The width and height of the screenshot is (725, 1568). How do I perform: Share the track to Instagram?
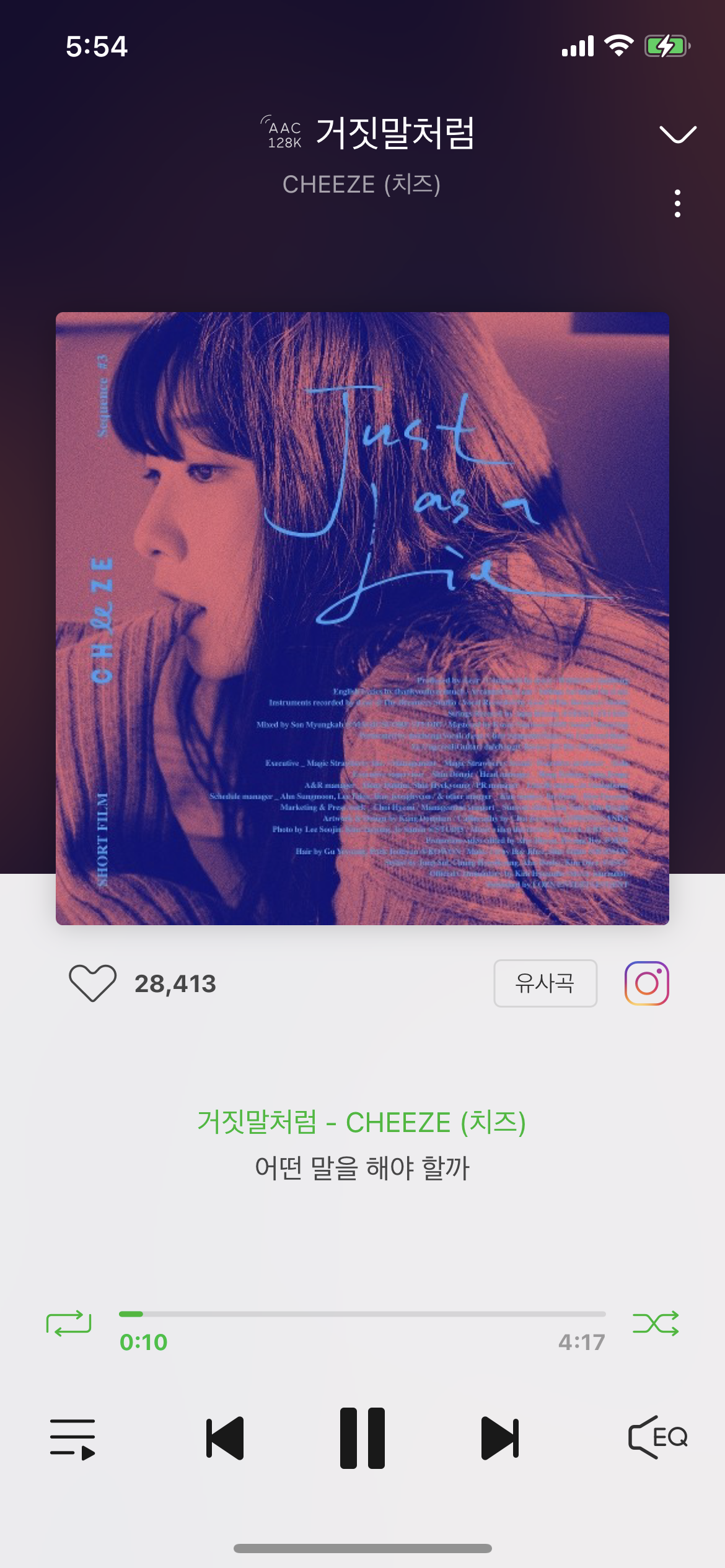[x=646, y=983]
